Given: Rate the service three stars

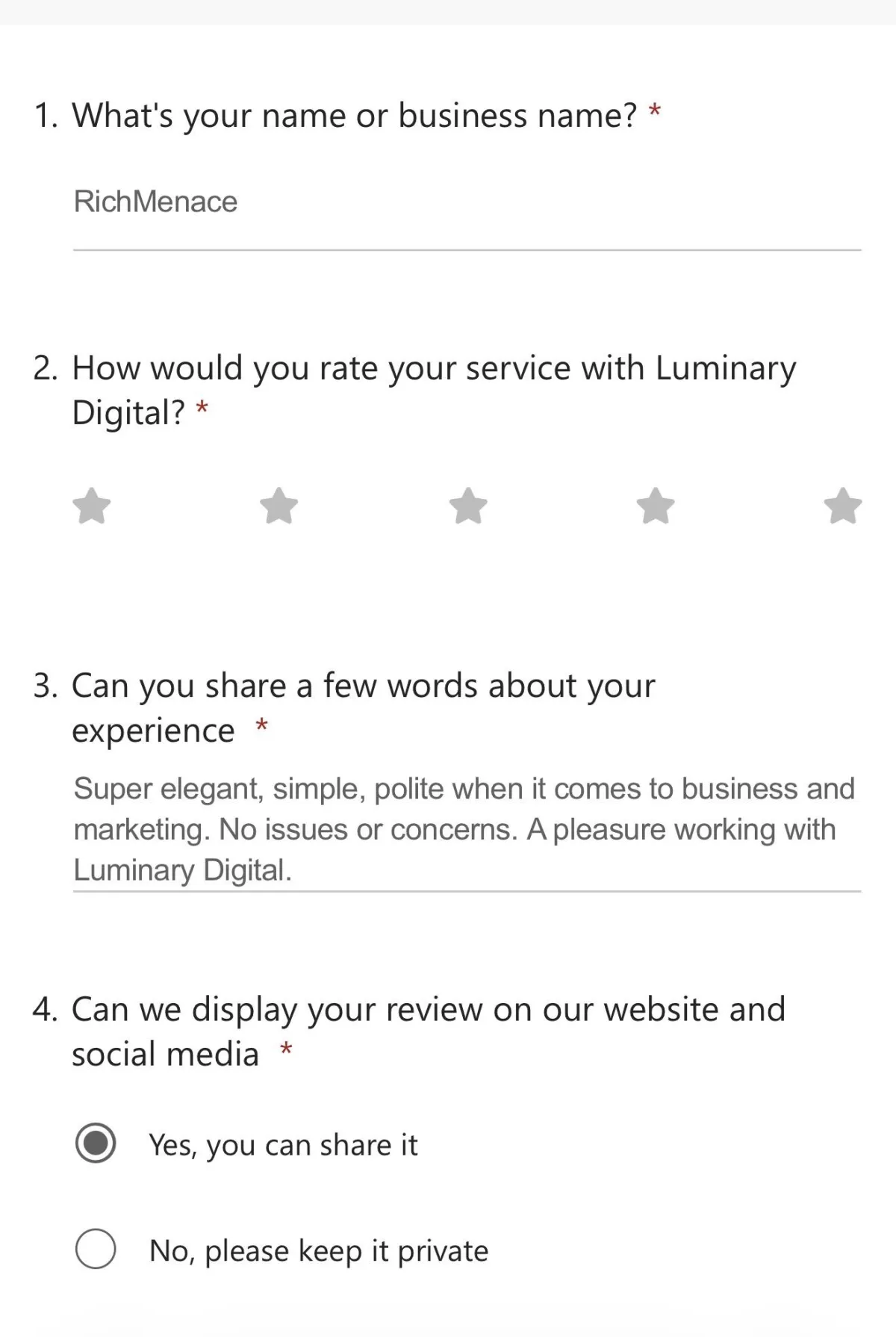Looking at the screenshot, I should pyautogui.click(x=468, y=506).
